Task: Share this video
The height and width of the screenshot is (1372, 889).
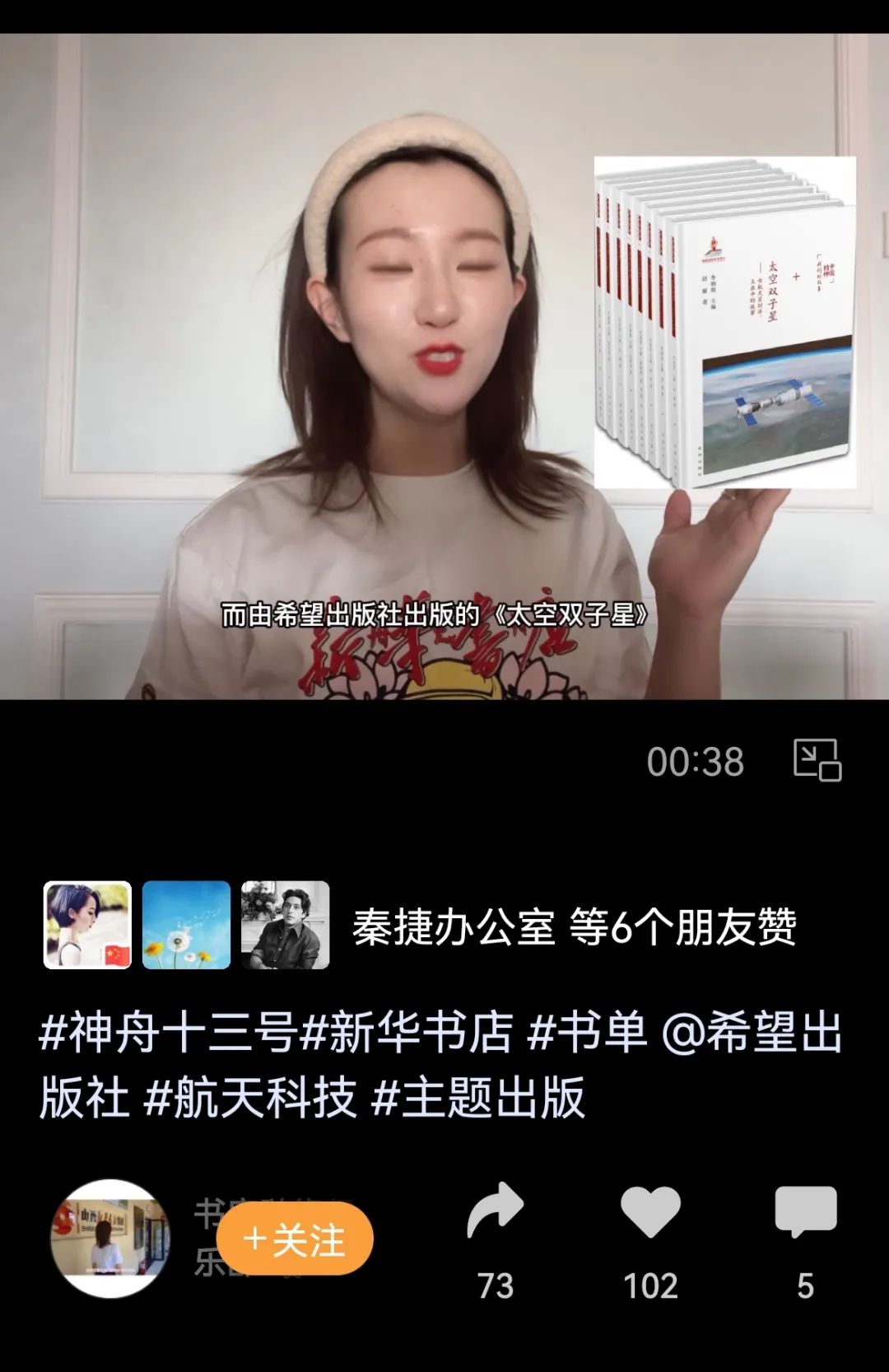Action: pyautogui.click(x=495, y=1212)
